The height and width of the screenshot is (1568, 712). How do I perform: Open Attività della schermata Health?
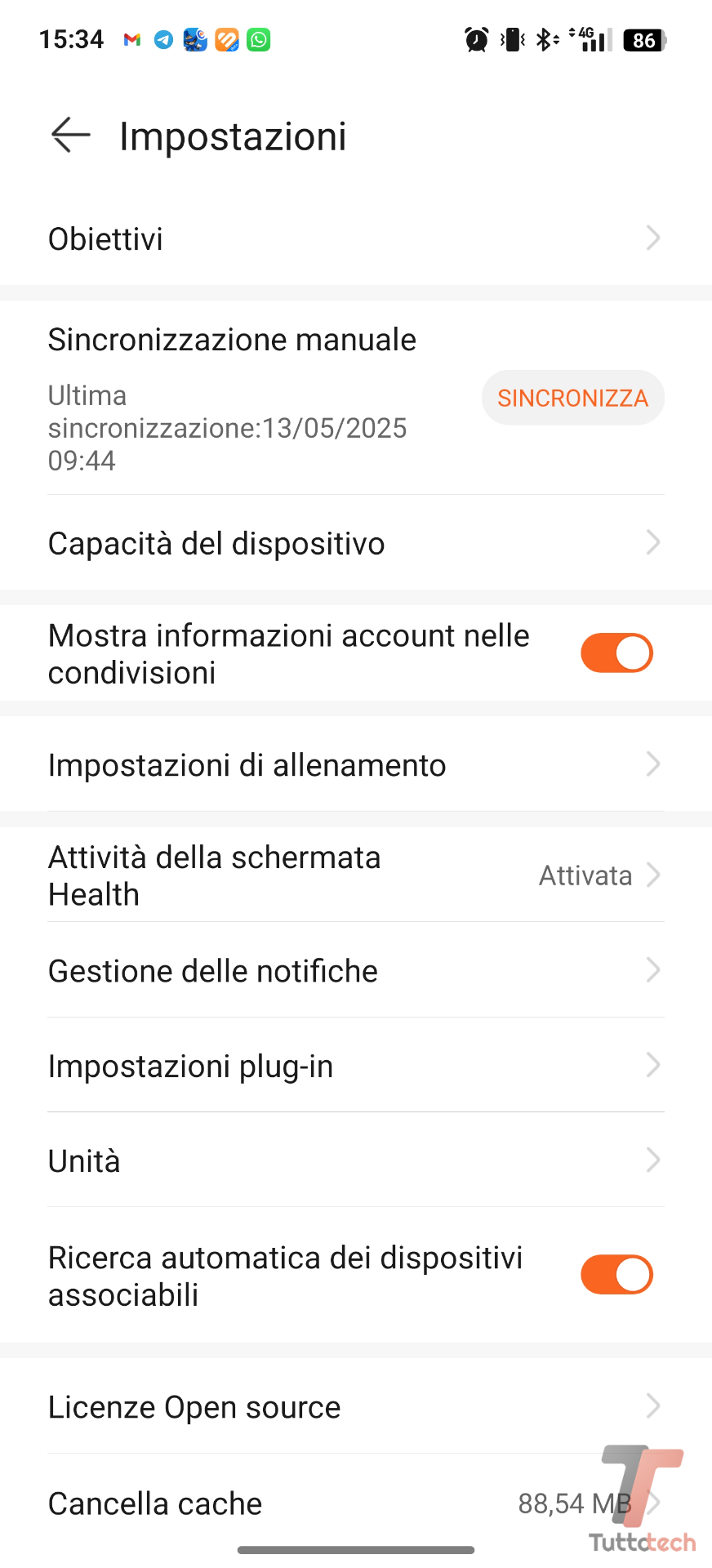[x=355, y=875]
